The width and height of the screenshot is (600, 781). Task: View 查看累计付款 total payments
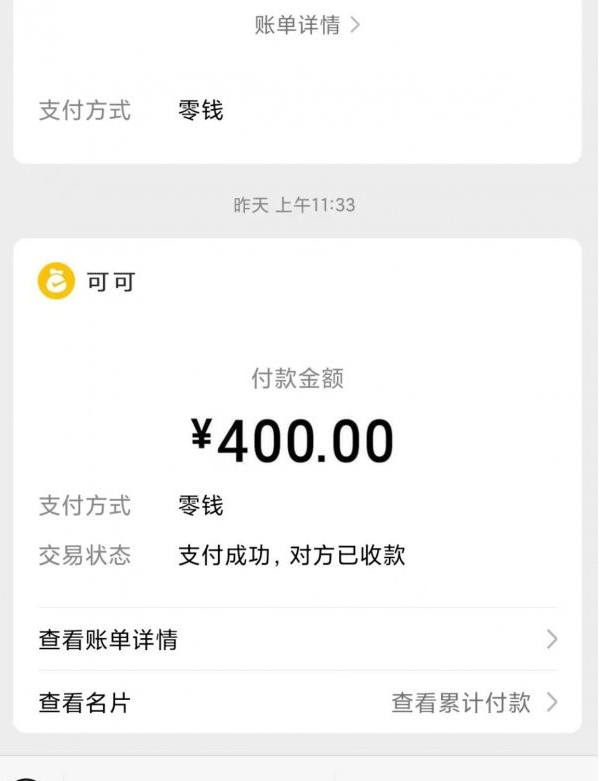click(473, 703)
